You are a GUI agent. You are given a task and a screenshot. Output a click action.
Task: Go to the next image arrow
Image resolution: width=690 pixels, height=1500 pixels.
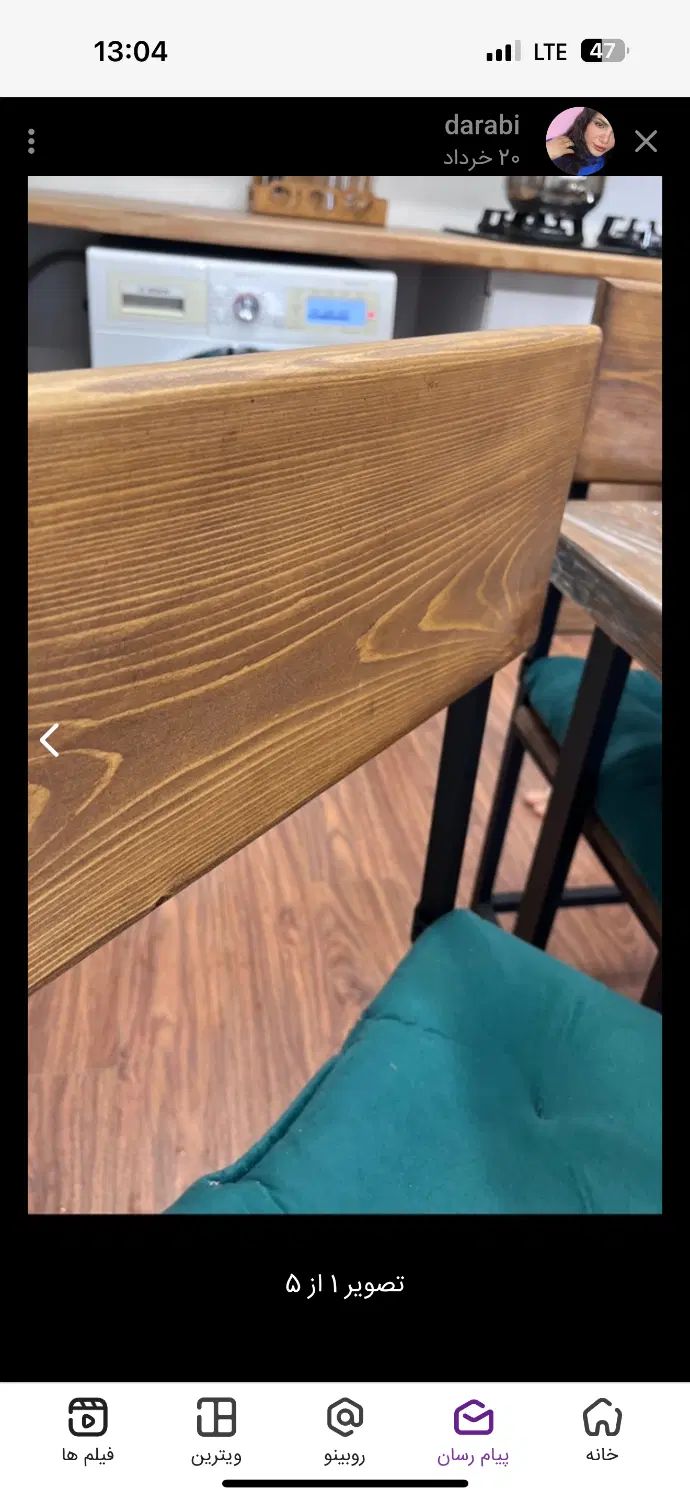click(x=49, y=740)
